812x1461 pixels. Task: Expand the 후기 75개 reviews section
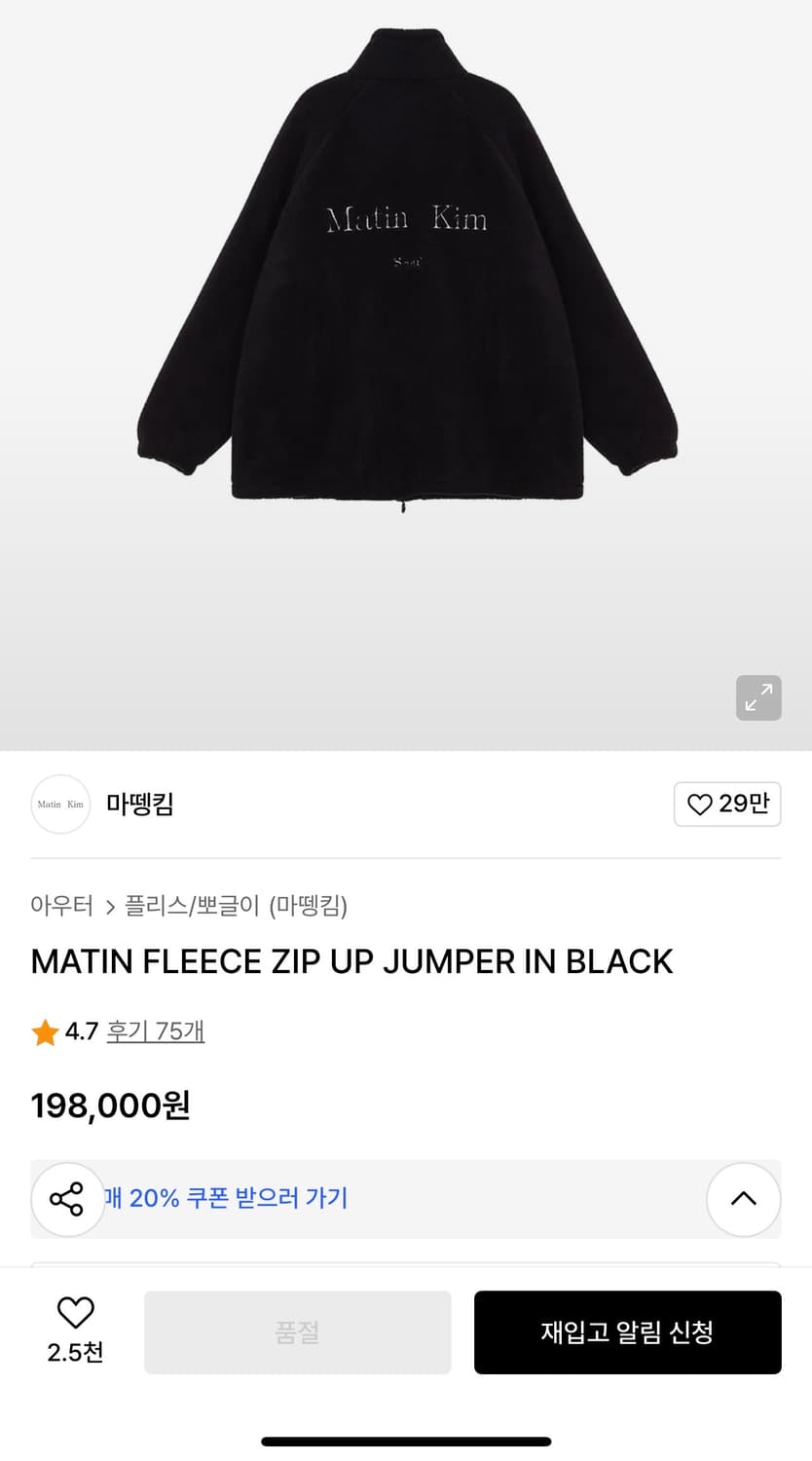[155, 1031]
